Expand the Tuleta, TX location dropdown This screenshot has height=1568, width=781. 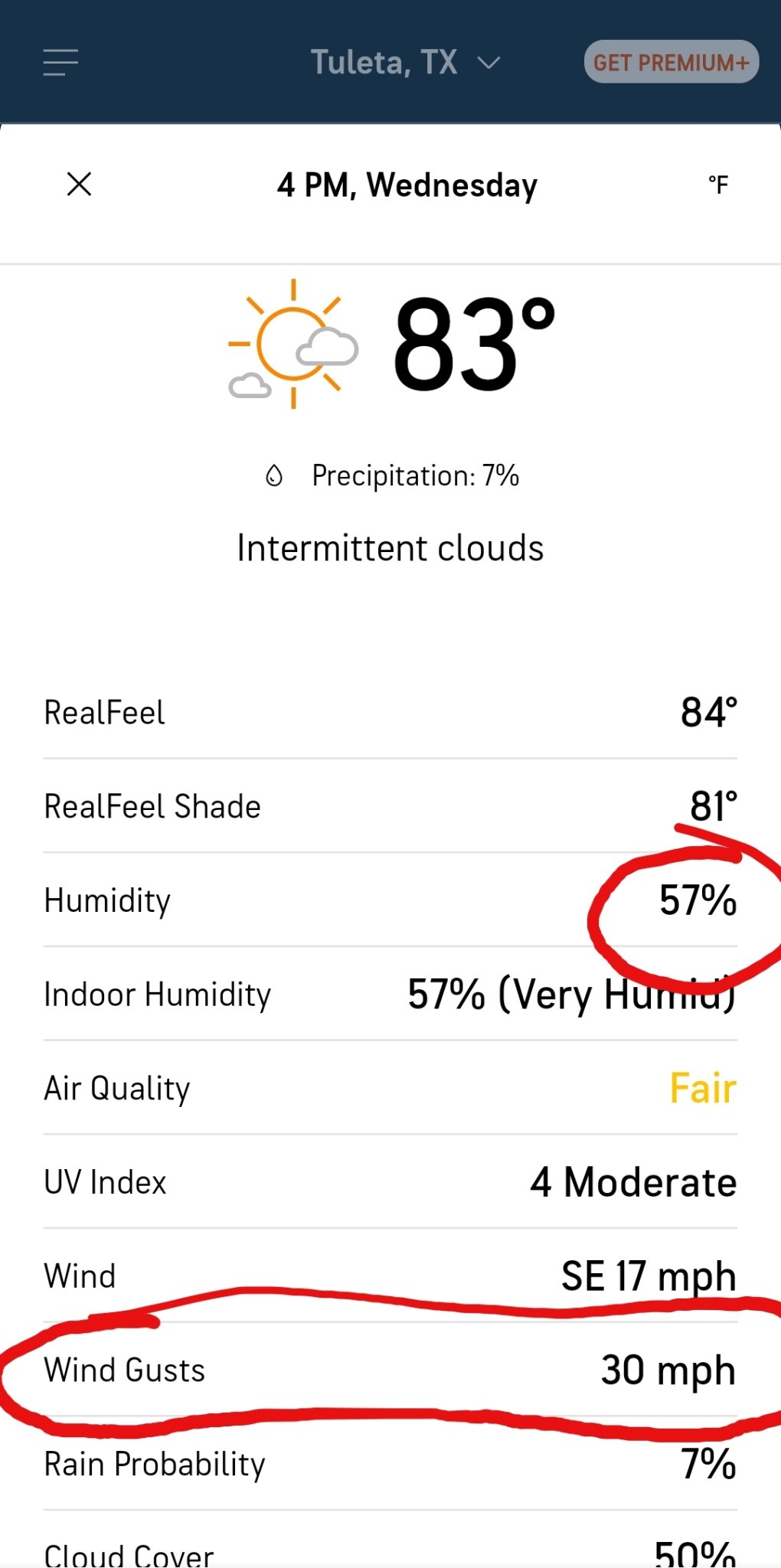click(x=406, y=62)
